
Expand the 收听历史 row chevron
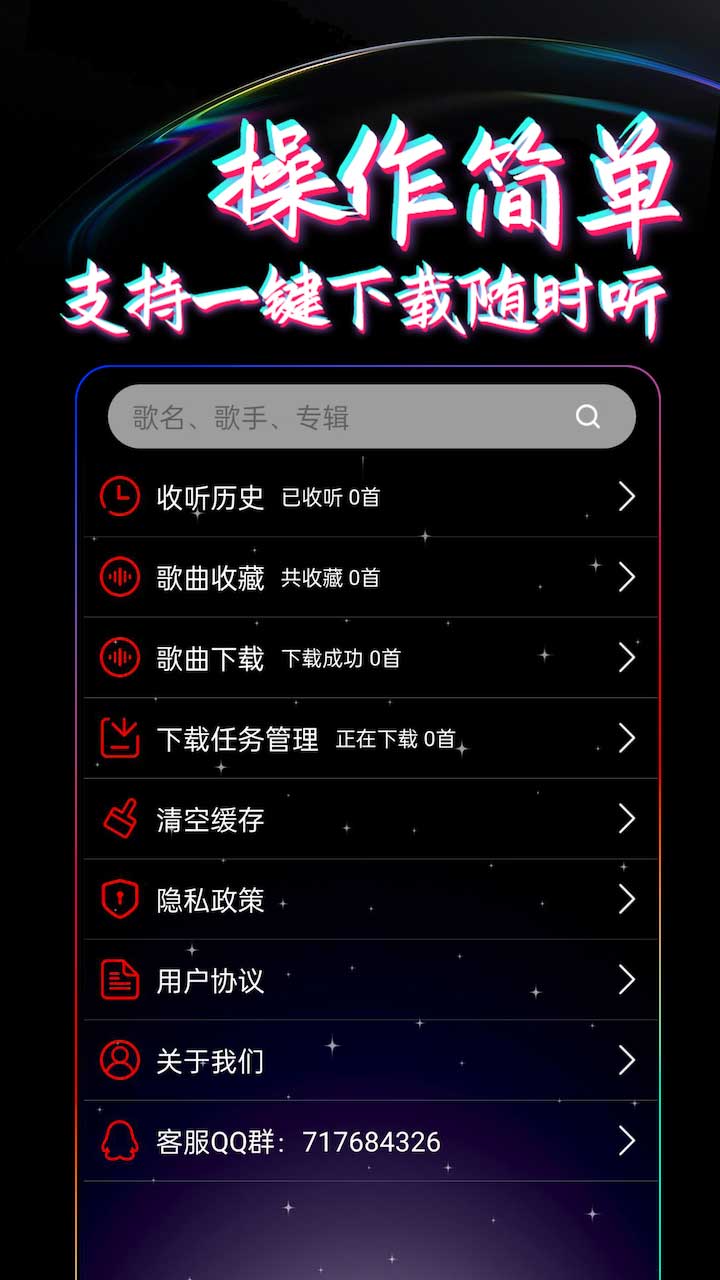click(627, 497)
